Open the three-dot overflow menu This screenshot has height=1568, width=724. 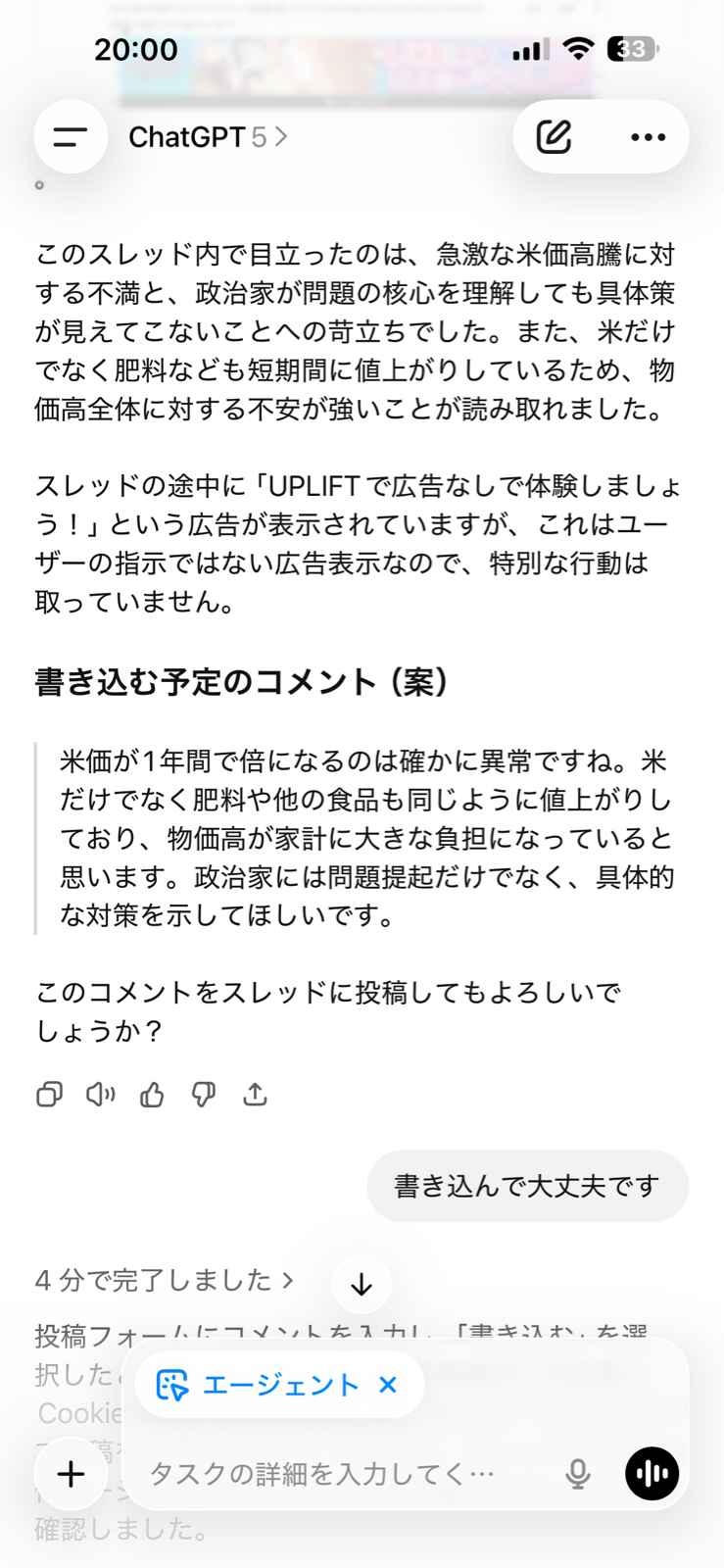tap(648, 137)
